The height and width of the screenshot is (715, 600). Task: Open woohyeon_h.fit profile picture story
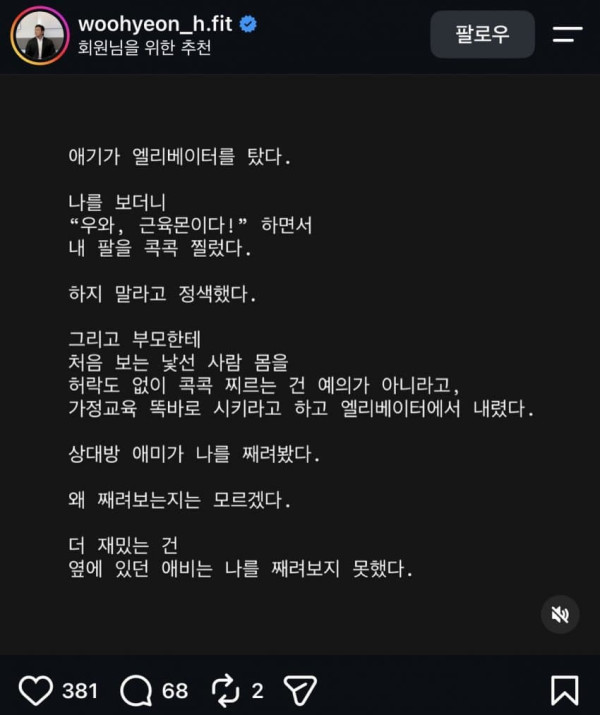[40, 36]
